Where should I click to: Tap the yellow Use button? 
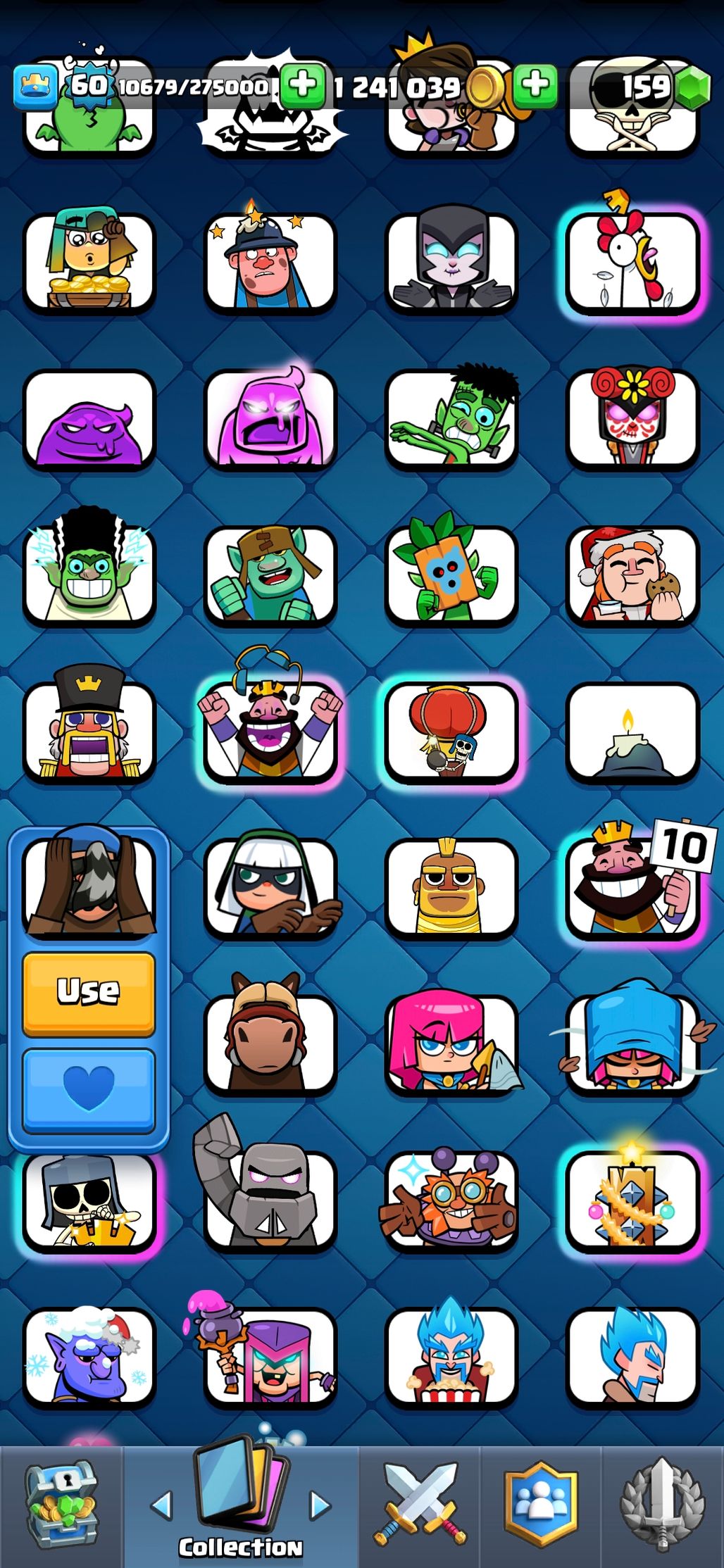tap(89, 993)
